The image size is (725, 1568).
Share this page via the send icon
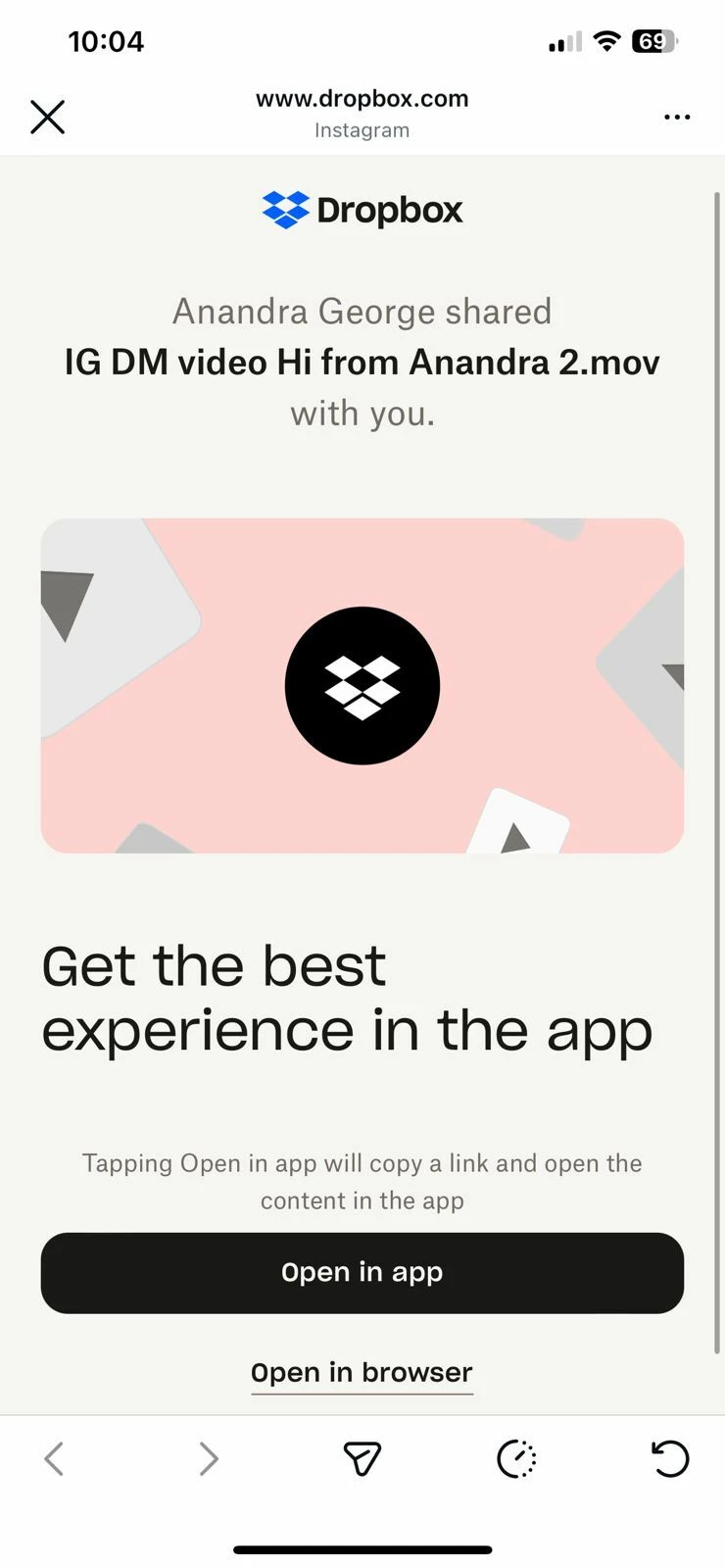pos(362,1458)
